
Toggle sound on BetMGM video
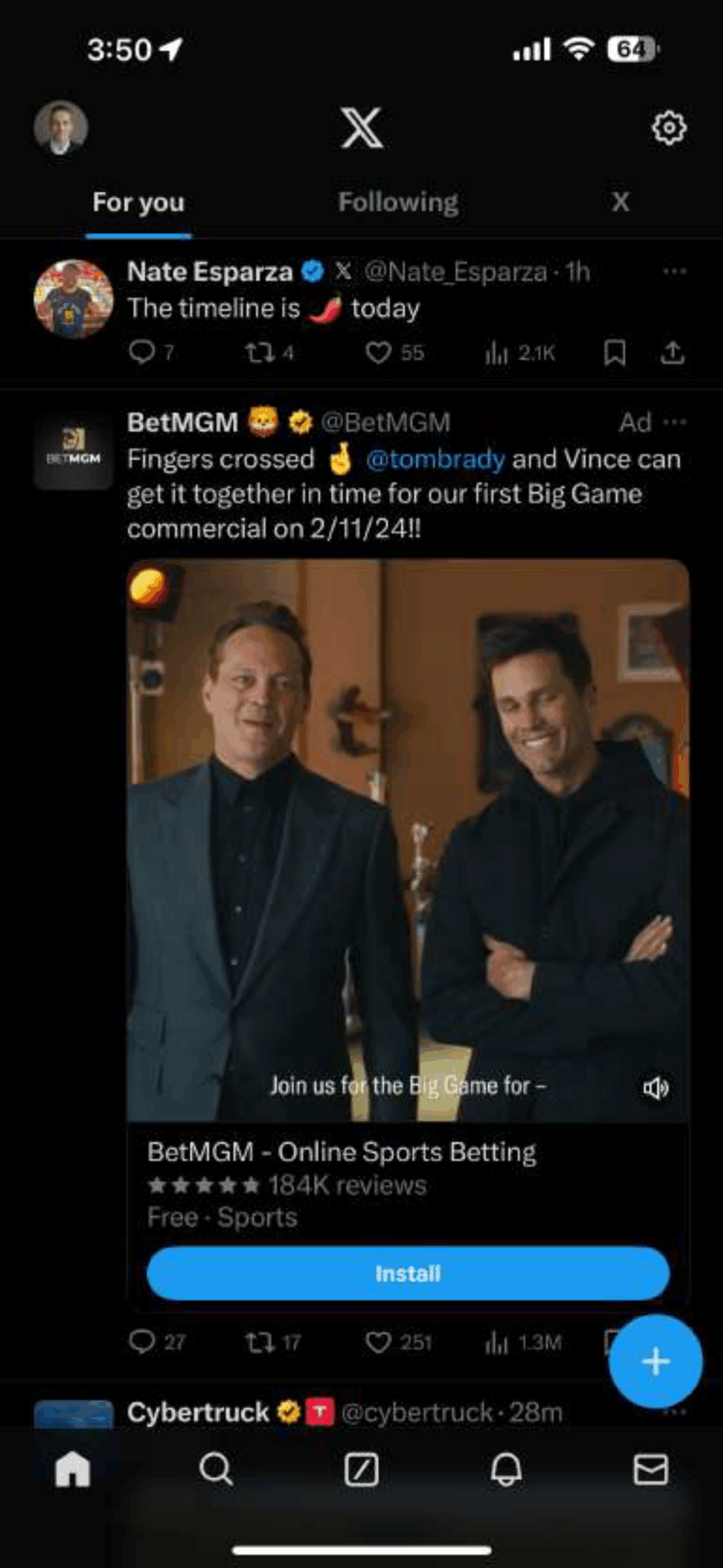656,1088
